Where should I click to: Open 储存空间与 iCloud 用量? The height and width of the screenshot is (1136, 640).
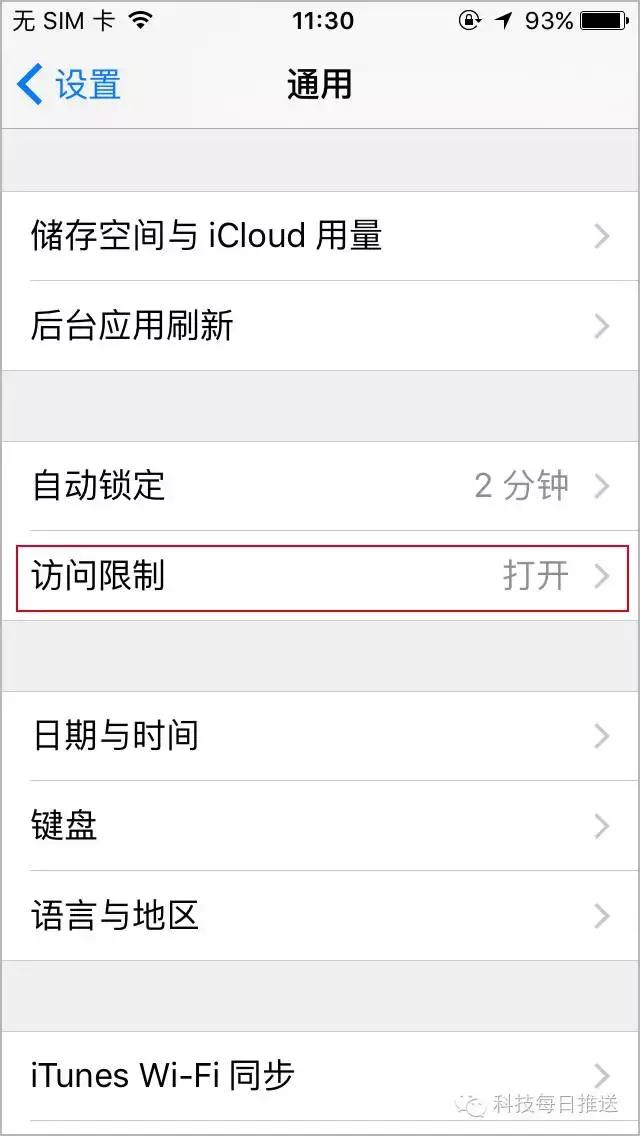(x=320, y=236)
